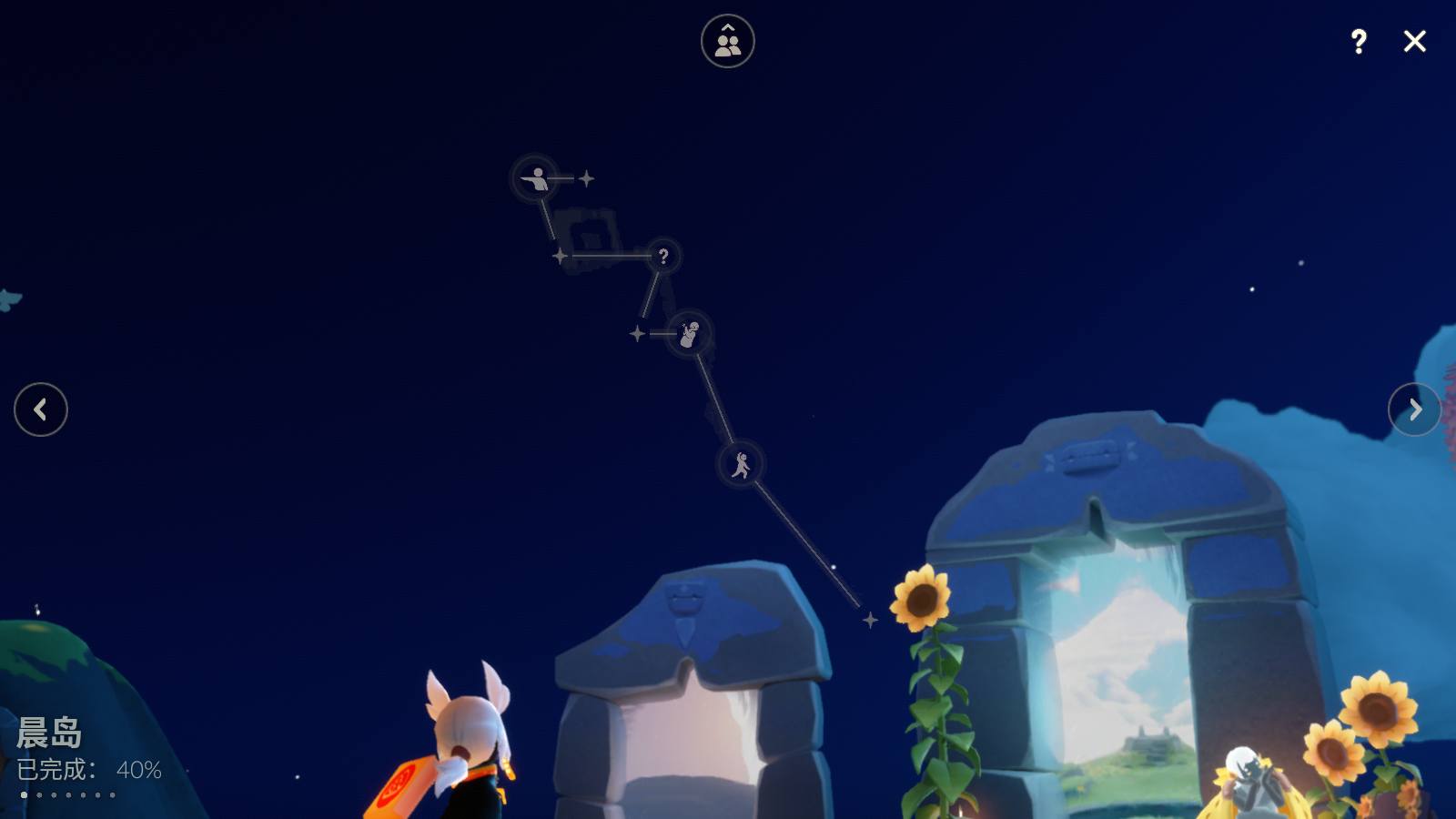The width and height of the screenshot is (1456, 819).
Task: Close the constellation view
Action: pos(1414,41)
